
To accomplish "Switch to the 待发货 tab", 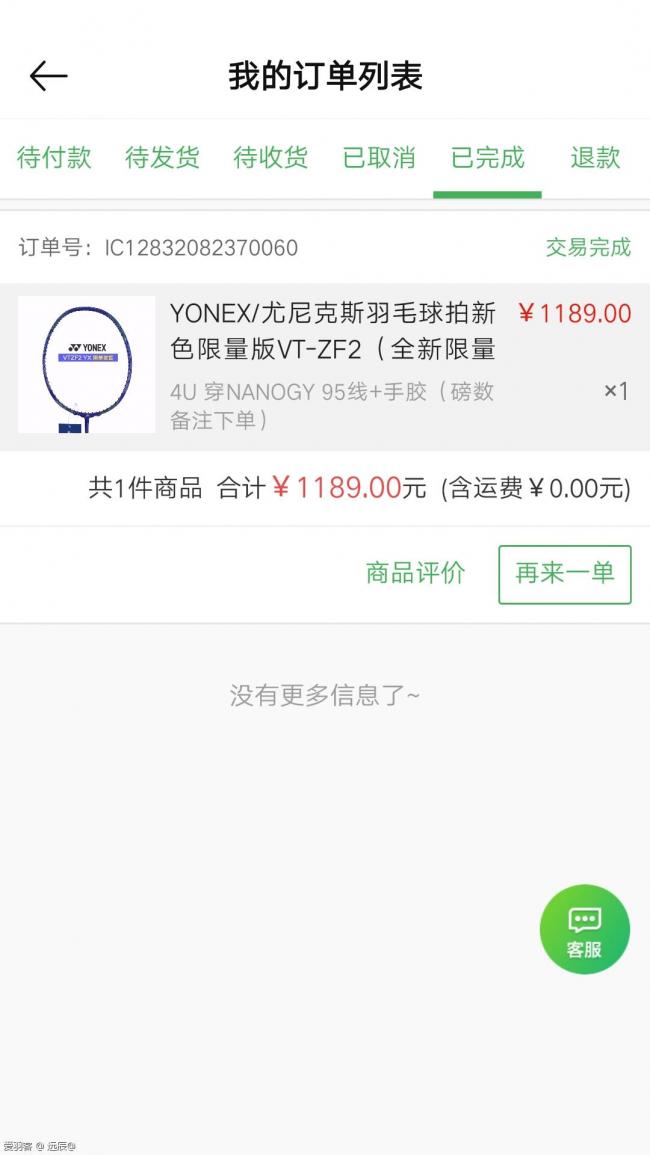I will [x=162, y=158].
